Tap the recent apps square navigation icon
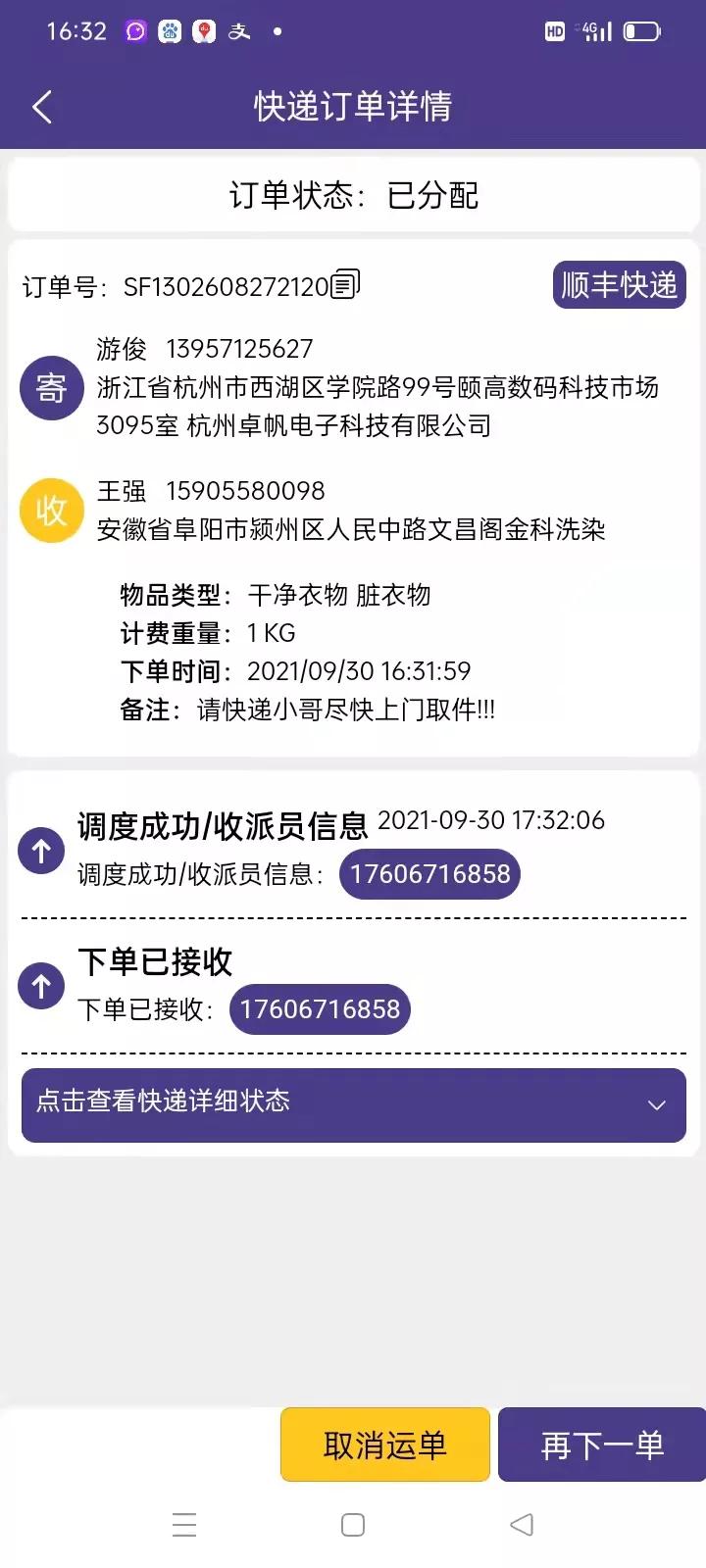The image size is (706, 1568). (x=352, y=1525)
